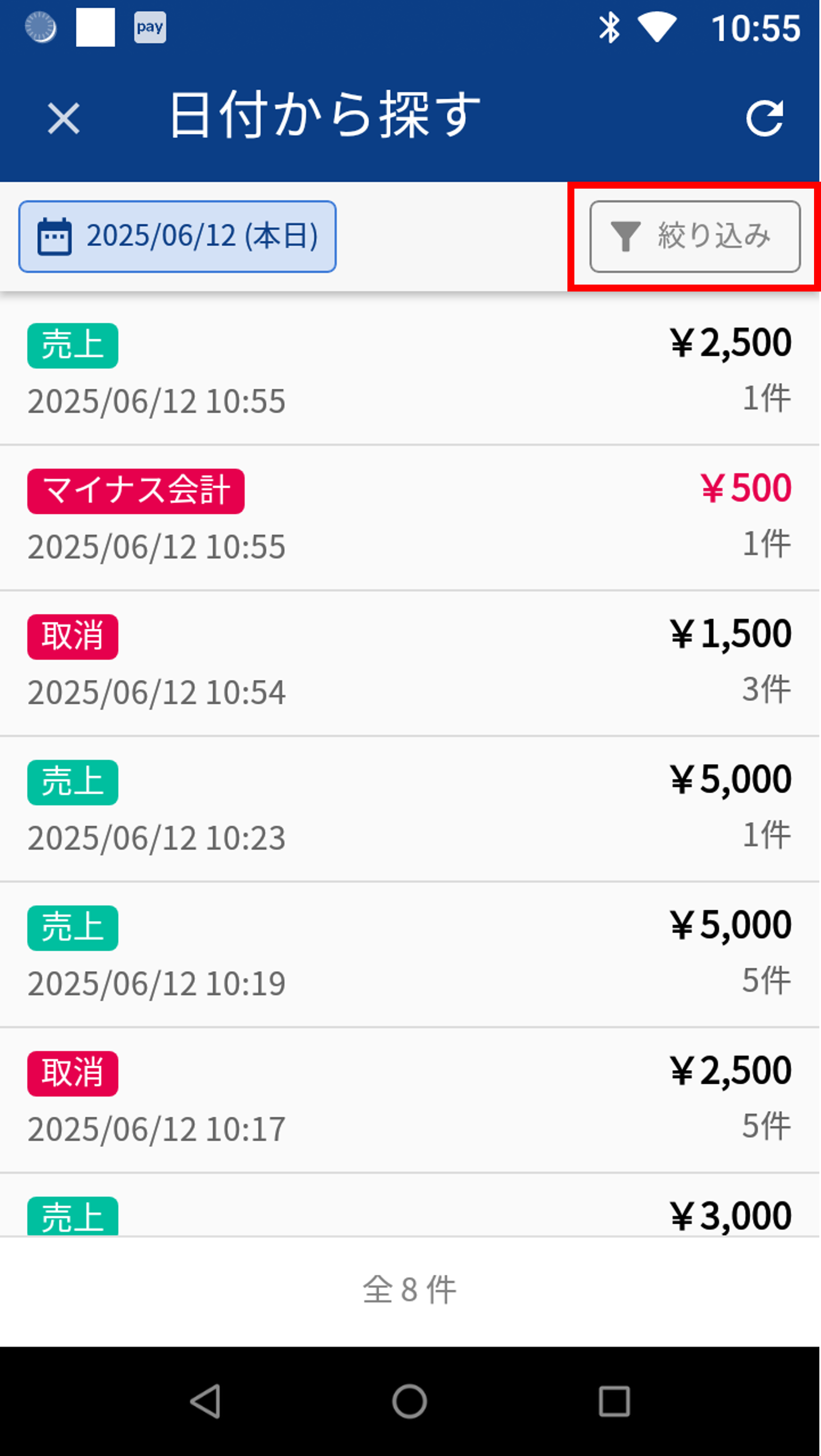Tap the loading spinner icon in the status bar
Viewport: 821px width, 1456px height.
41,27
